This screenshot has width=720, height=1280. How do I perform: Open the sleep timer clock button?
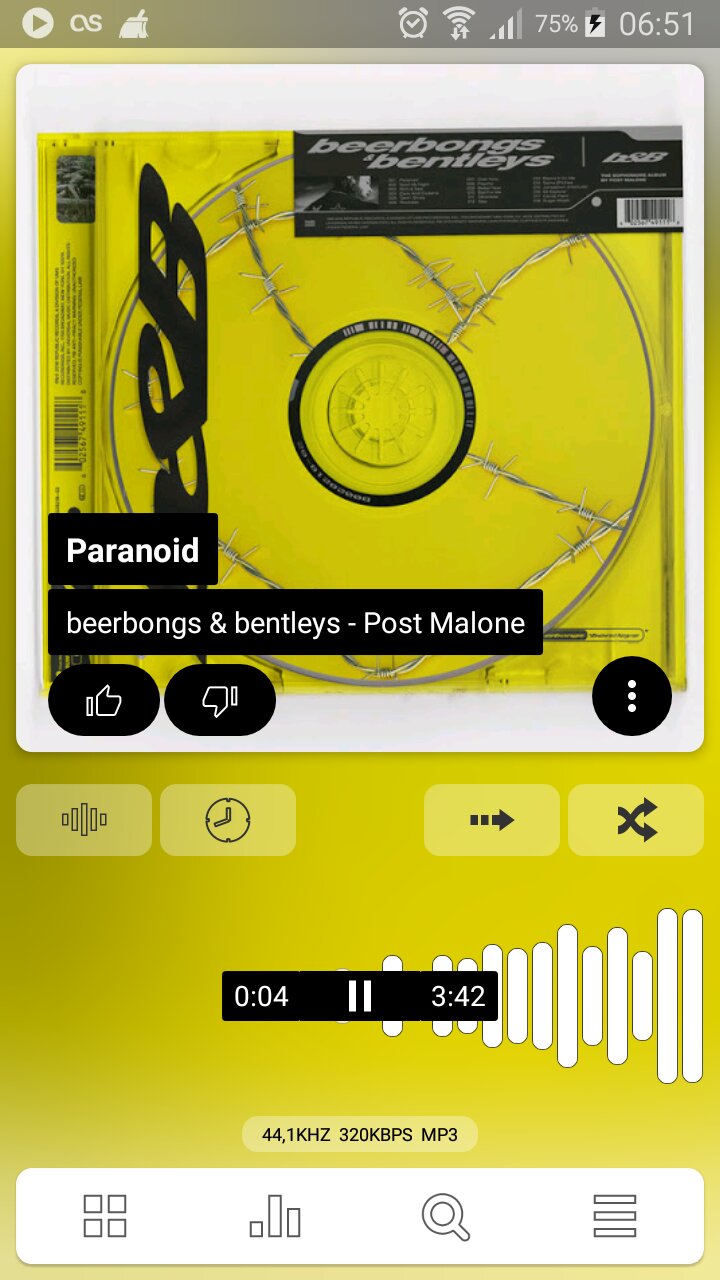[228, 820]
